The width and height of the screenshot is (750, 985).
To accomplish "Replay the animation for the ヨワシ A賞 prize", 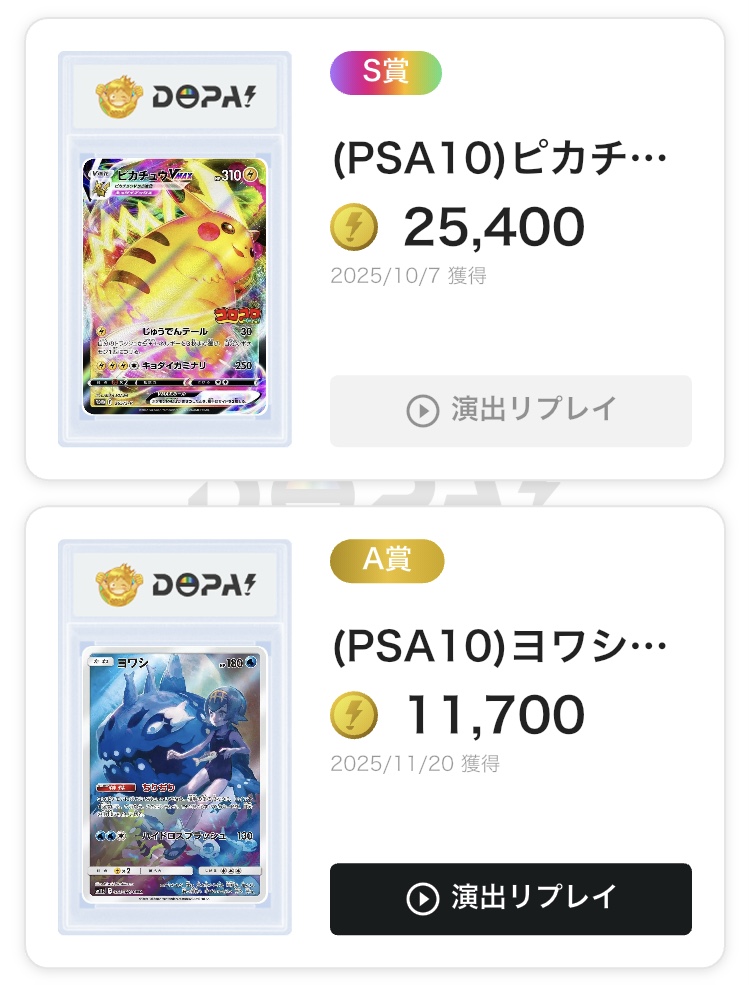I will (x=510, y=898).
